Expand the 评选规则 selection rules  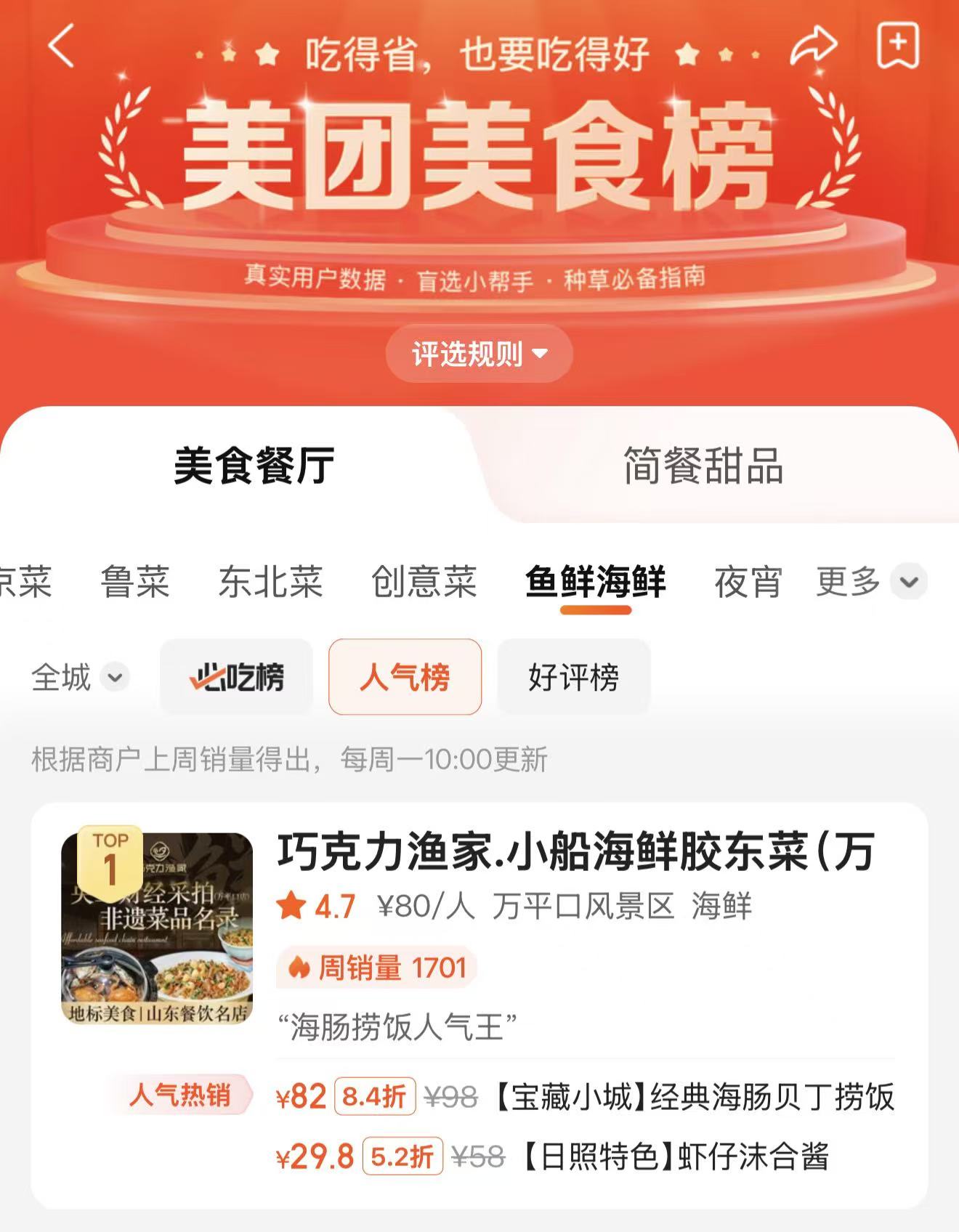(x=479, y=354)
